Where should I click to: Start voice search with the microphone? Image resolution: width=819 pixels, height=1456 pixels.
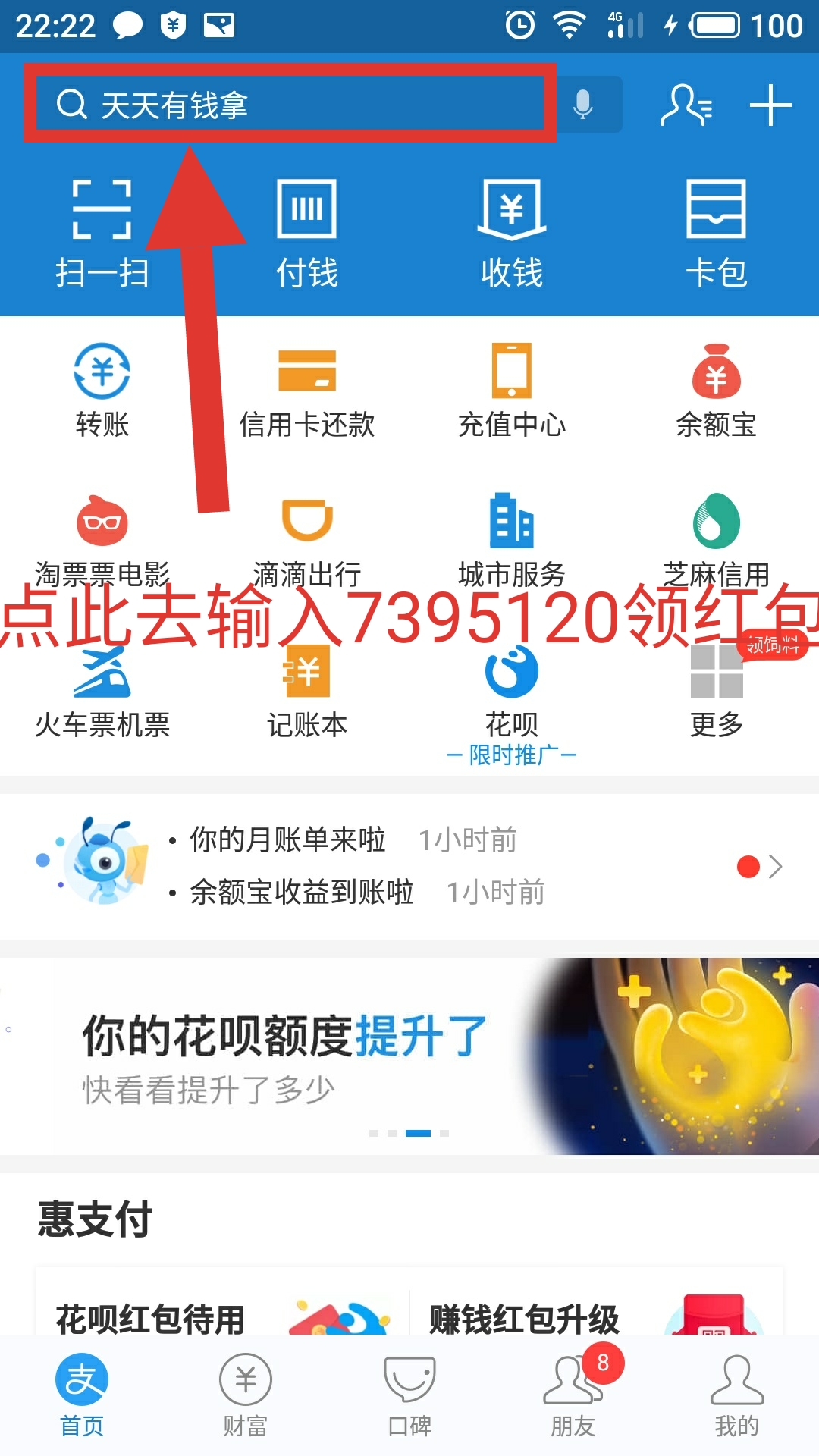click(583, 105)
